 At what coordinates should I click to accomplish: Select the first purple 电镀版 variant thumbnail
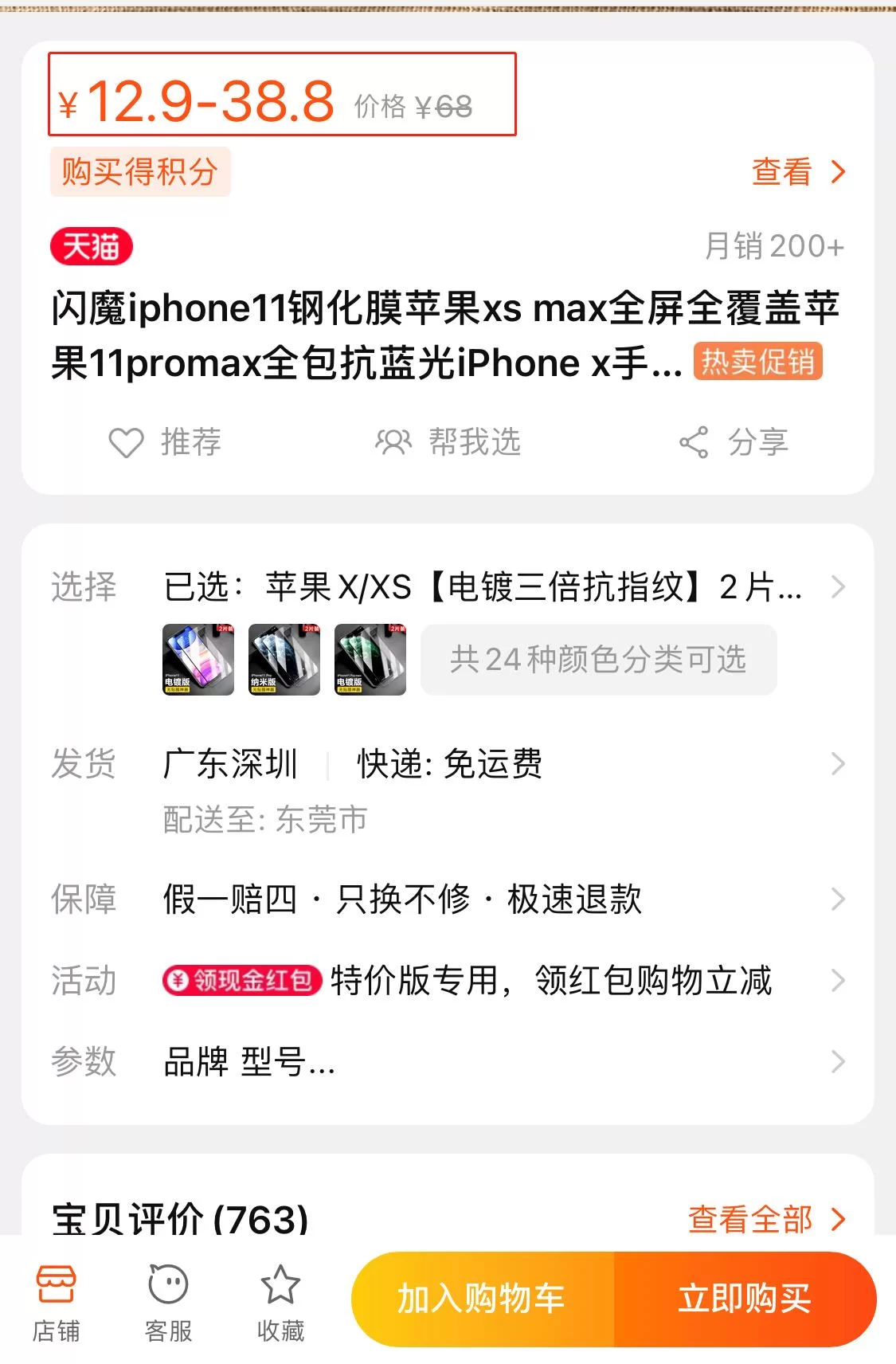coord(198,660)
